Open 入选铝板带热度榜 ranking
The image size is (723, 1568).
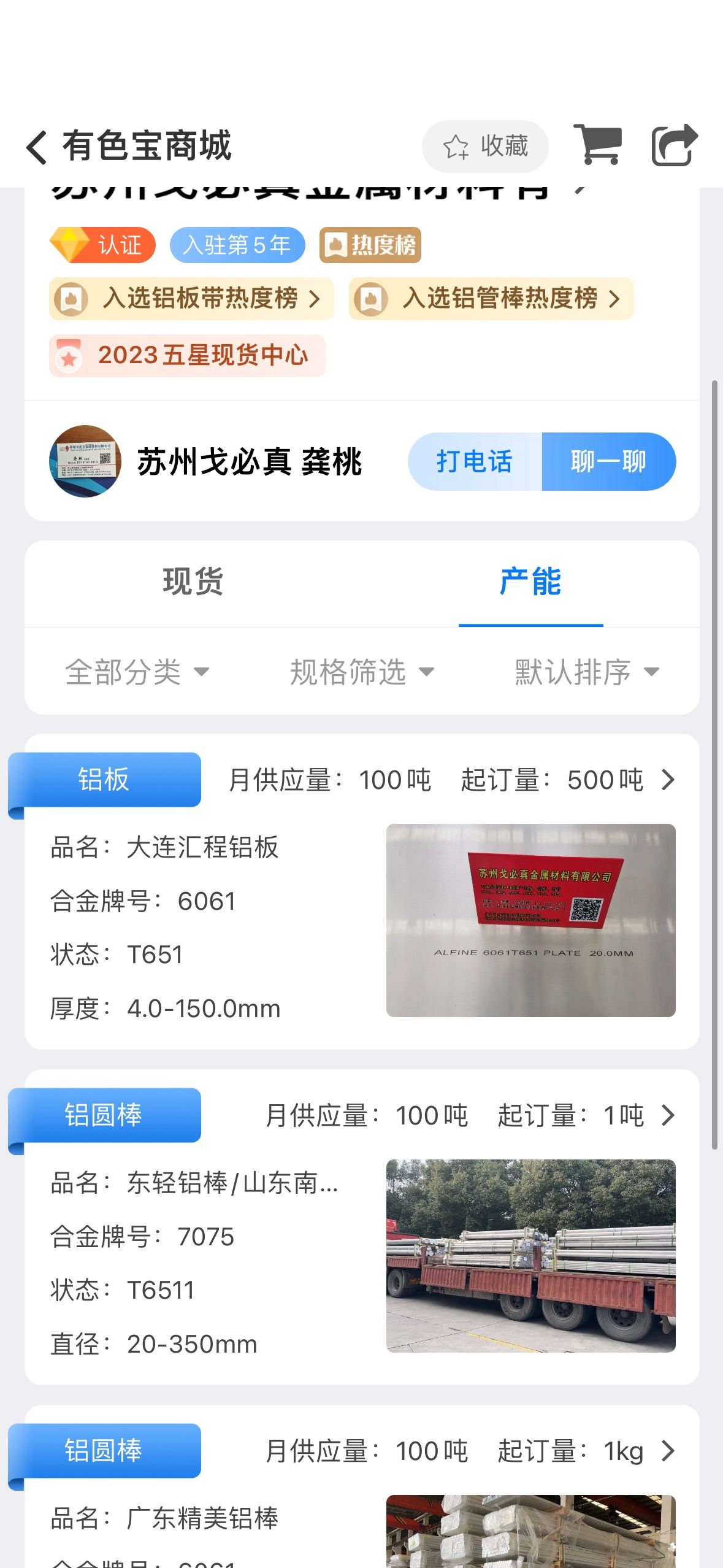point(191,299)
